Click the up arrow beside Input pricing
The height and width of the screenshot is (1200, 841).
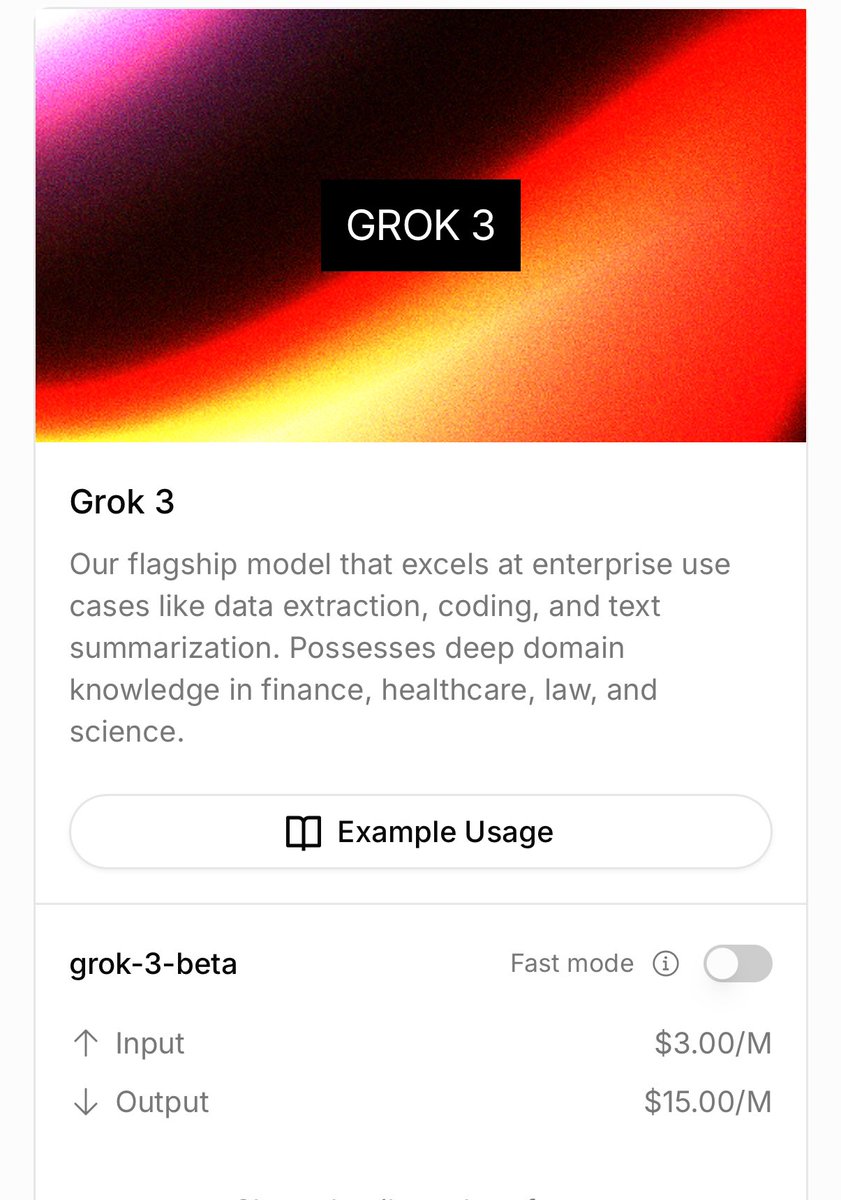click(85, 1043)
